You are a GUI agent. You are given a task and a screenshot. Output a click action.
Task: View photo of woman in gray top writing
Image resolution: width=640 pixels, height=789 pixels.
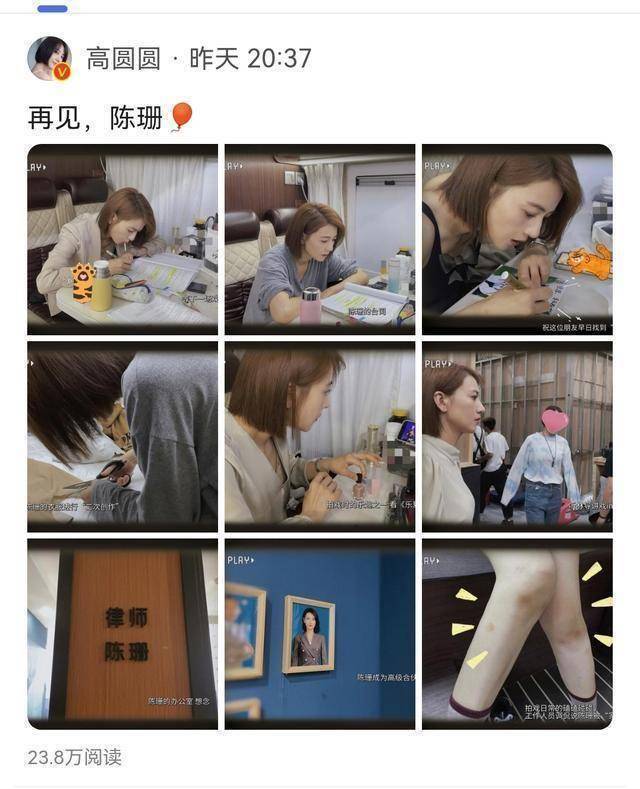pyautogui.click(x=319, y=239)
